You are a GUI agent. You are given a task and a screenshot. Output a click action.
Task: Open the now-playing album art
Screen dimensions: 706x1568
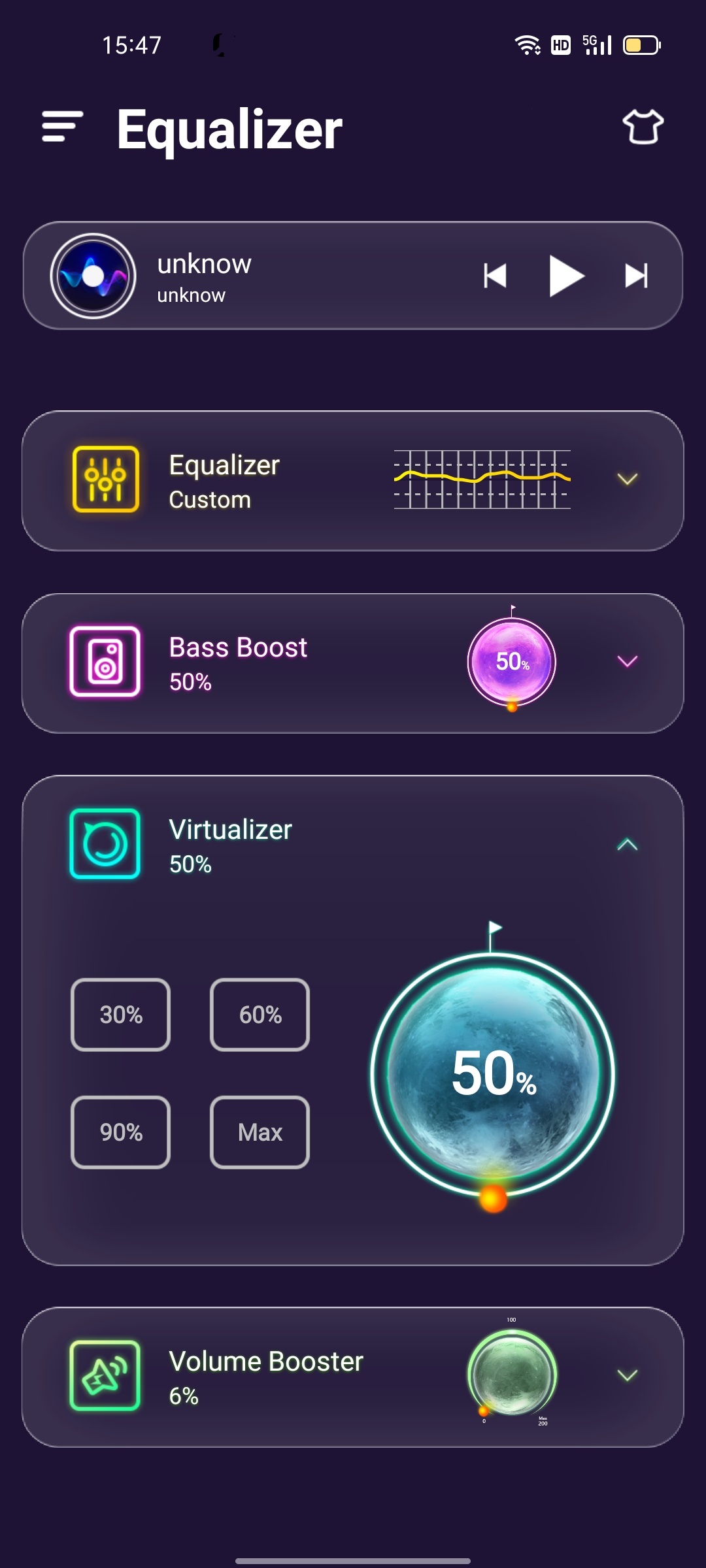[93, 276]
